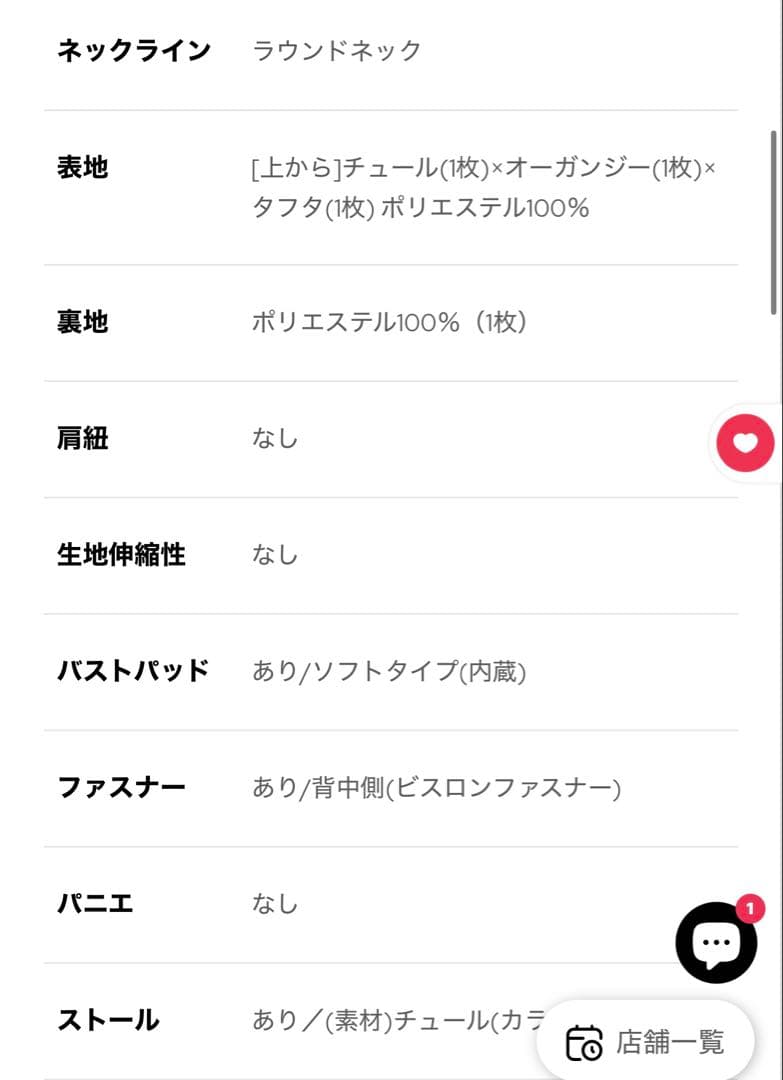Open the 店舗一覧 store list
Viewport: 783px width, 1080px height.
(645, 1042)
